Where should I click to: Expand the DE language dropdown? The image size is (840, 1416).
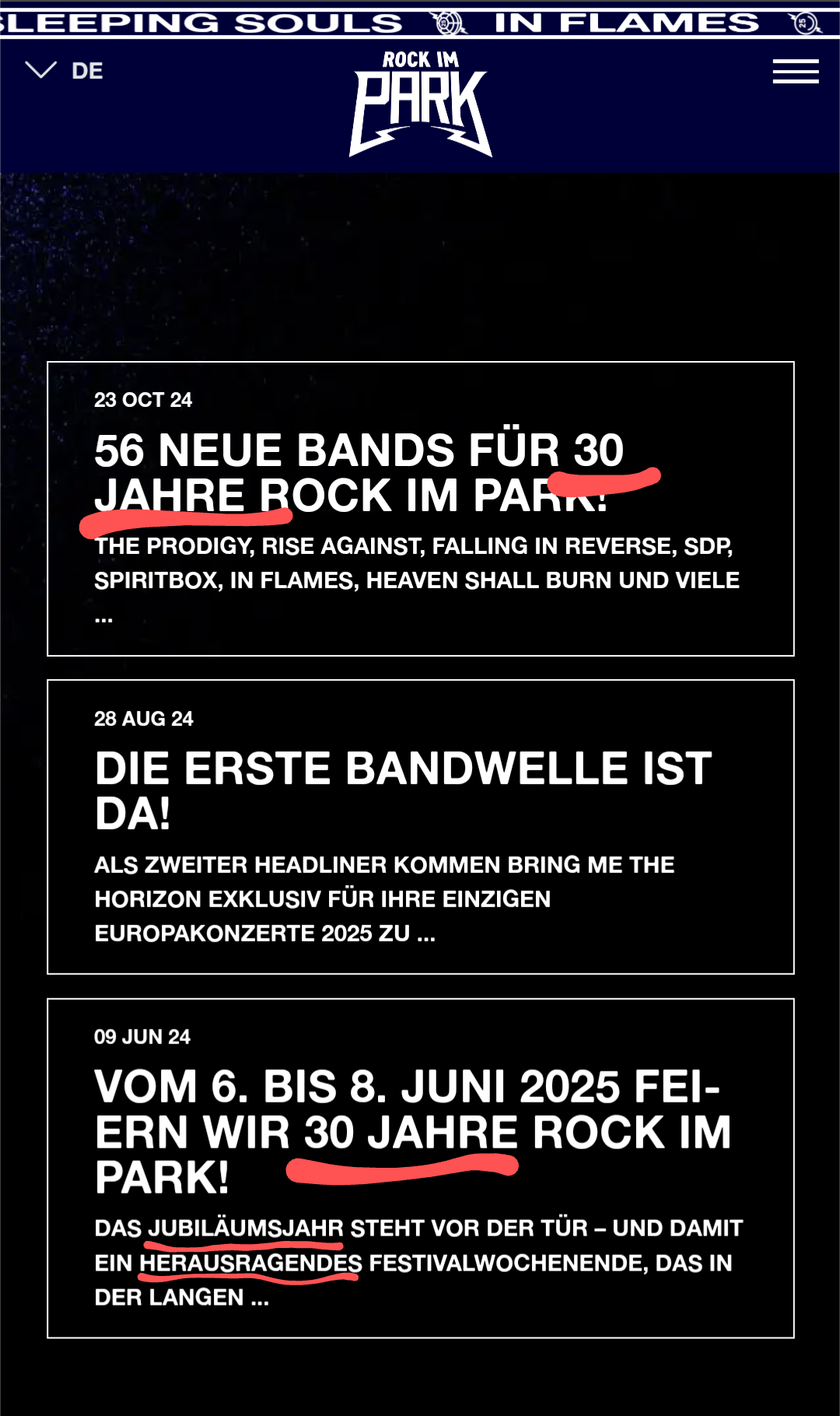tap(65, 71)
